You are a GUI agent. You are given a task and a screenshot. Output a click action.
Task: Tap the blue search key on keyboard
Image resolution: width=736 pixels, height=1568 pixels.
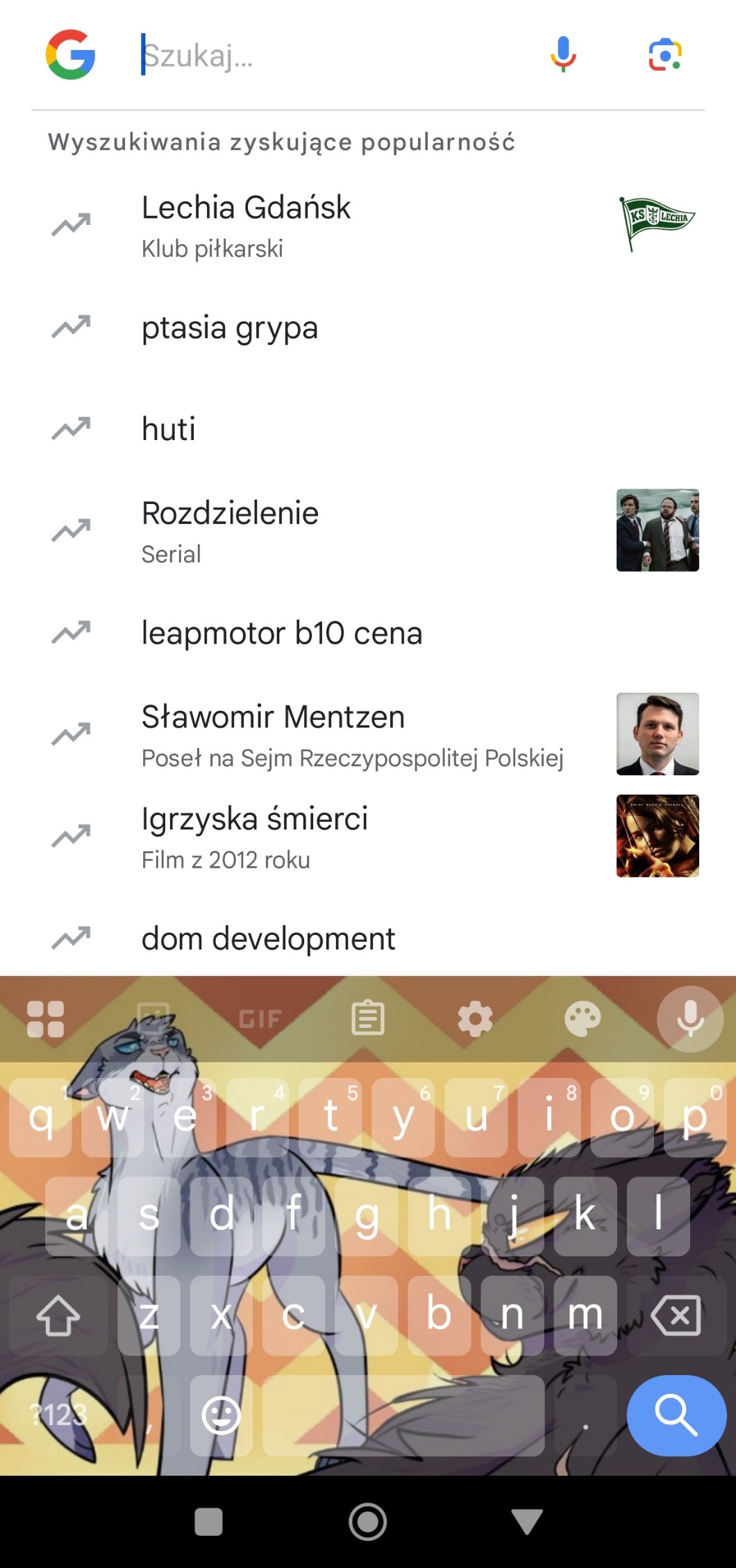676,1416
